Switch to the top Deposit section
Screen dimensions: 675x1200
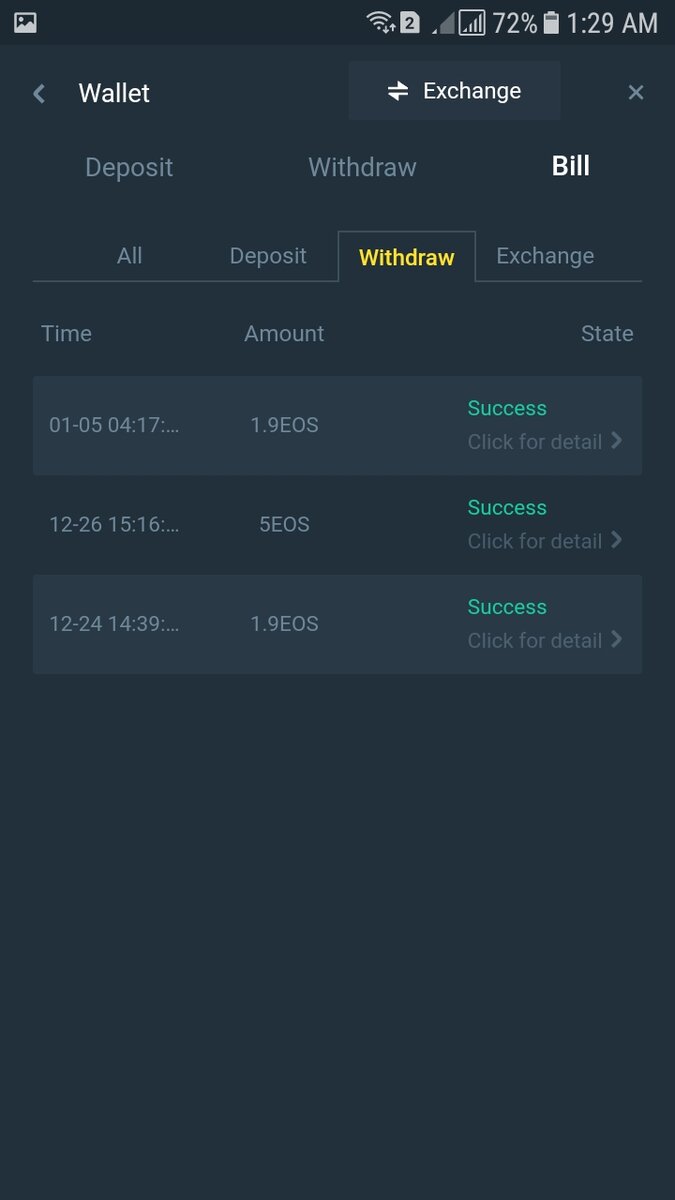(129, 167)
